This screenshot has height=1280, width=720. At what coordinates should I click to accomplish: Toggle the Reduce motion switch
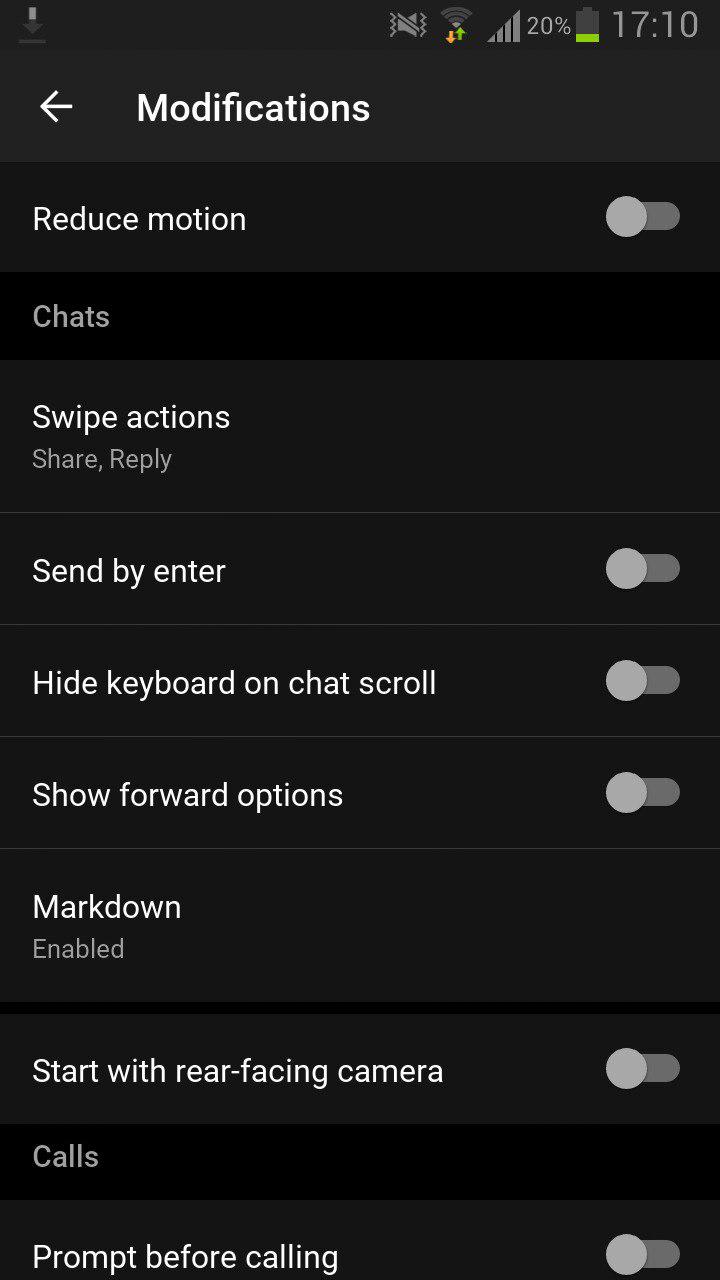click(643, 217)
